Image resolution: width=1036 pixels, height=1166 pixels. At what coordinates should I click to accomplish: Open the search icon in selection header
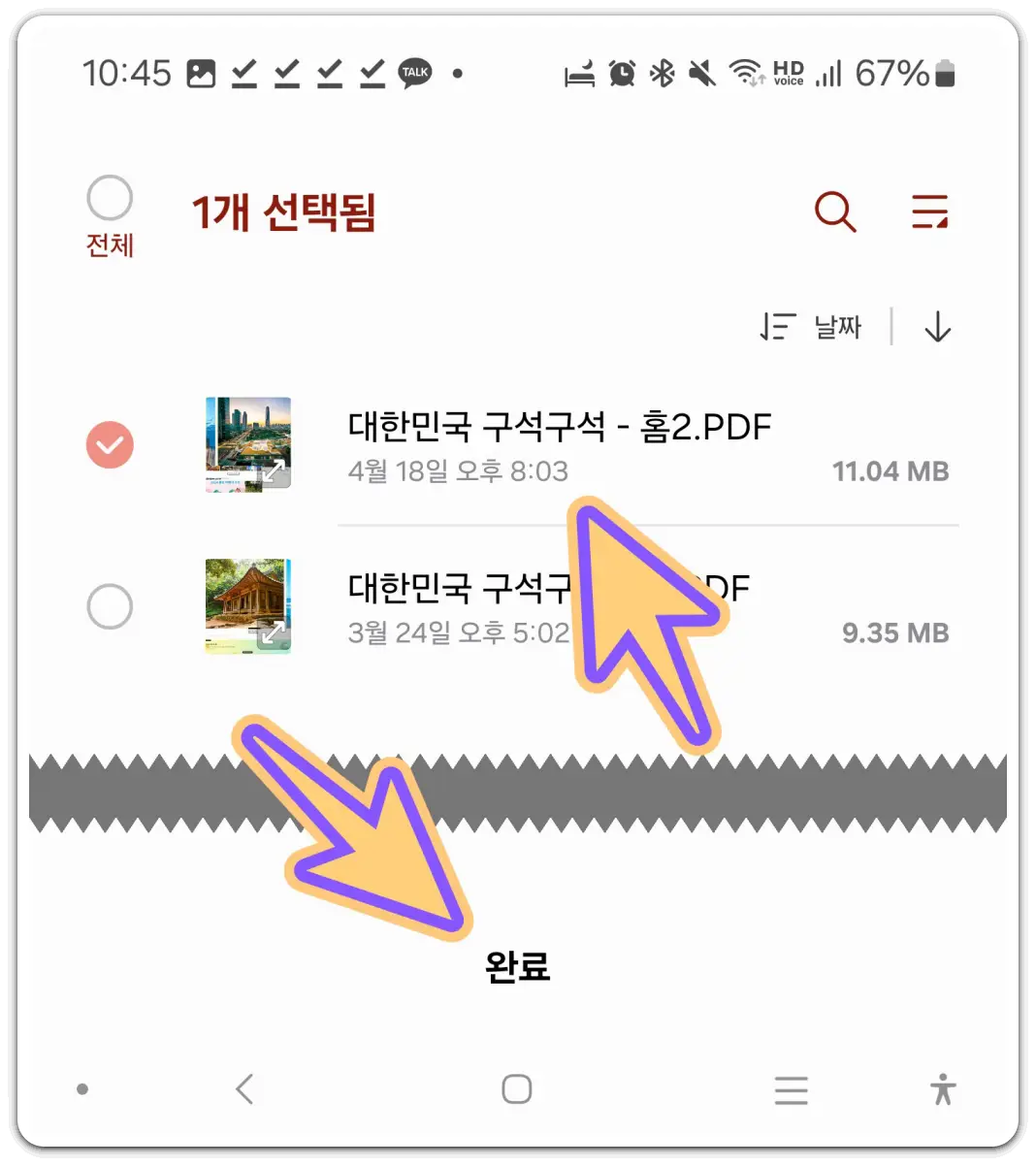pyautogui.click(x=834, y=211)
